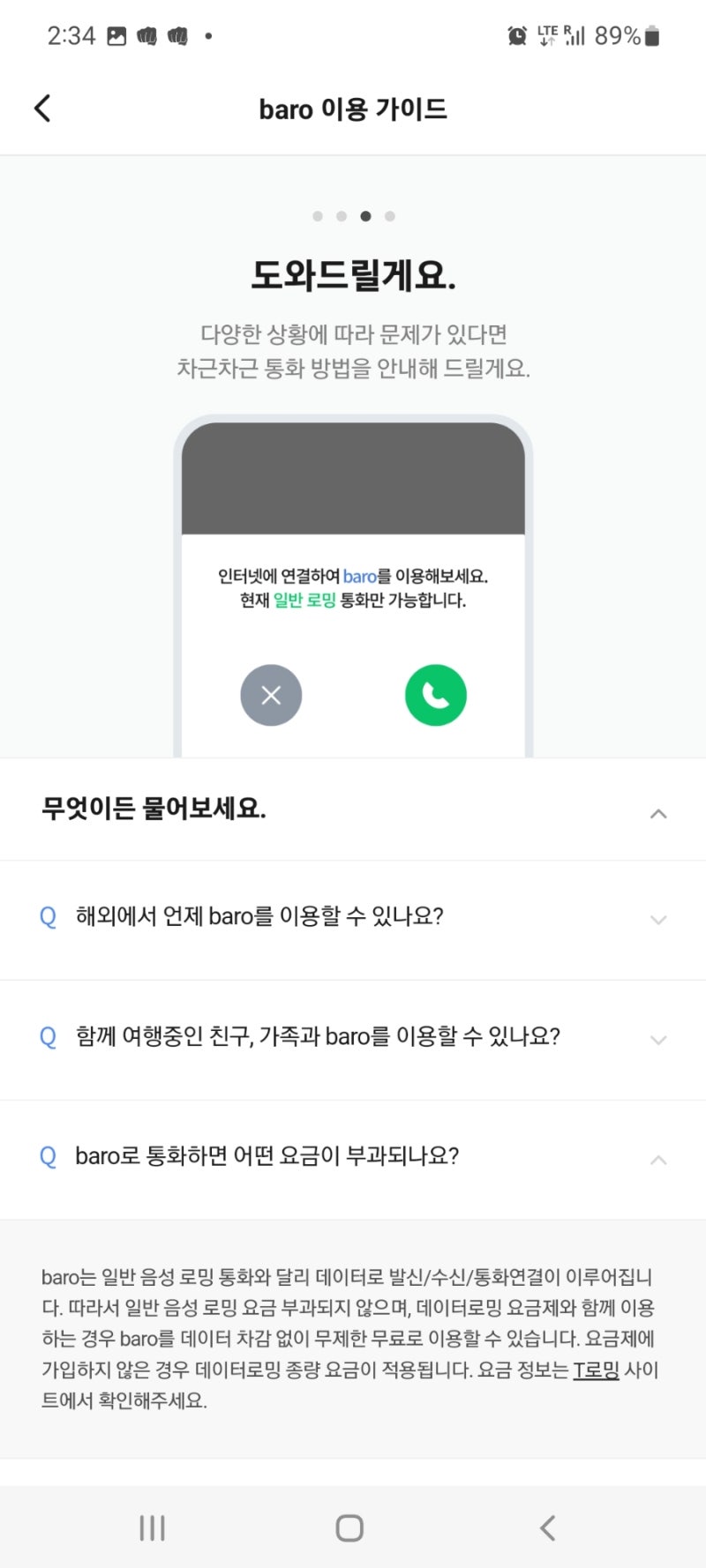
Task: Tap the Q icon next to the fee question
Action: [49, 1155]
